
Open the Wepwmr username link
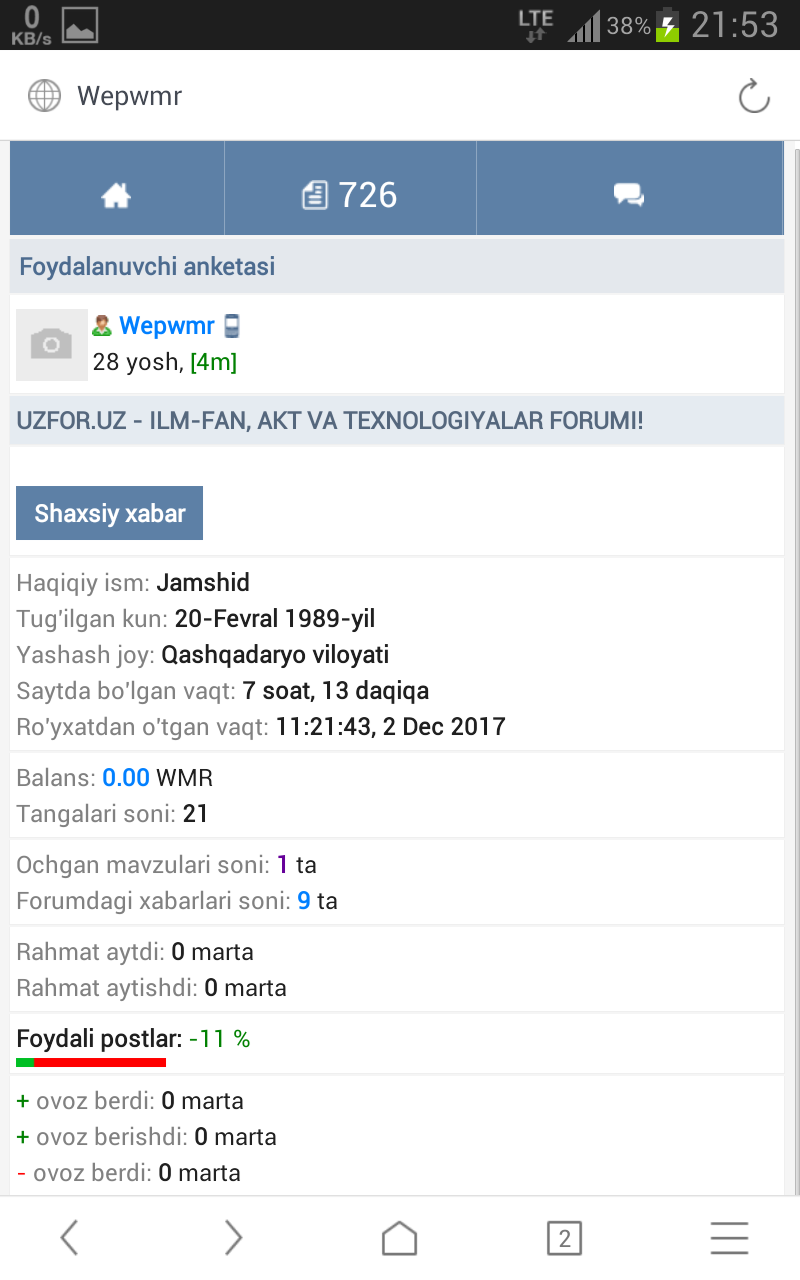[166, 326]
